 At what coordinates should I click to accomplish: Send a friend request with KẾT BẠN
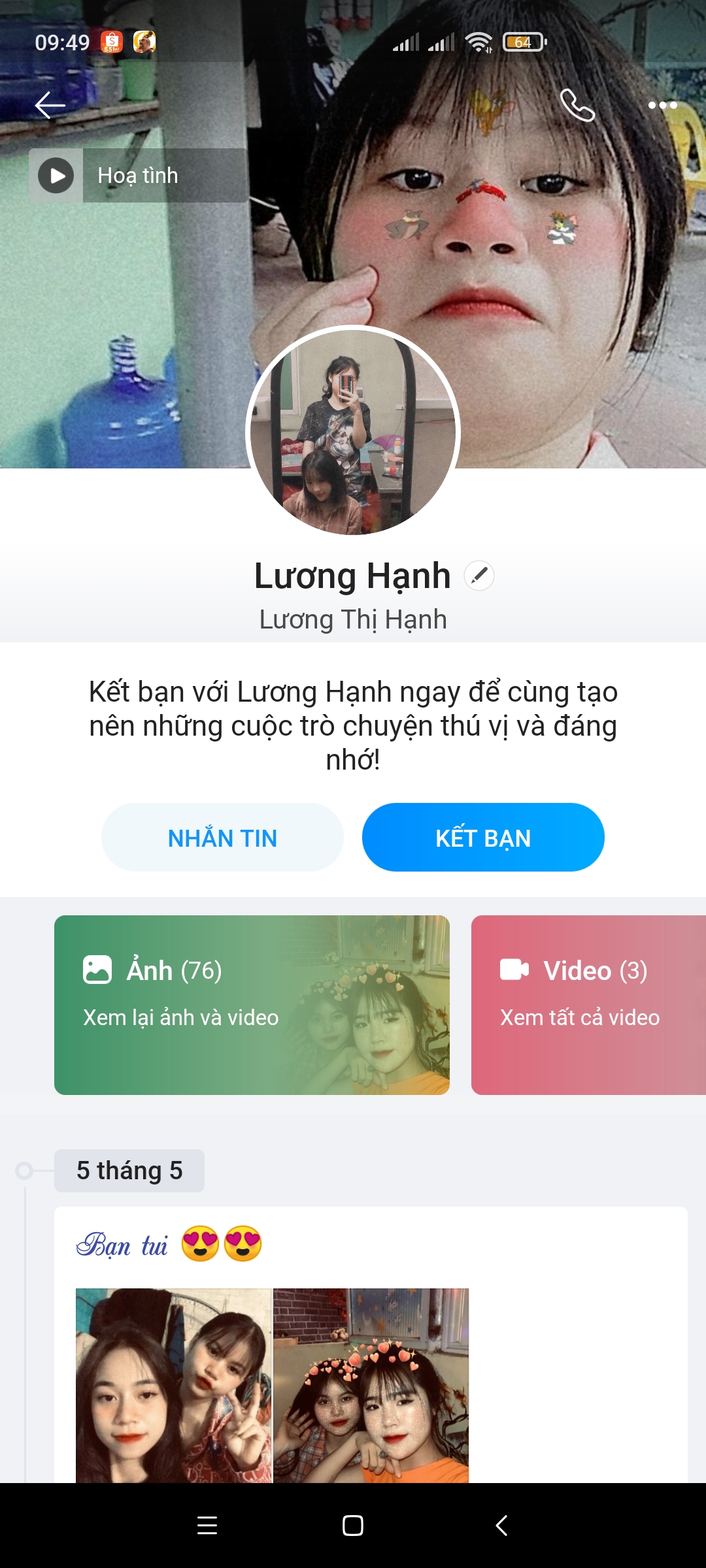pyautogui.click(x=483, y=838)
